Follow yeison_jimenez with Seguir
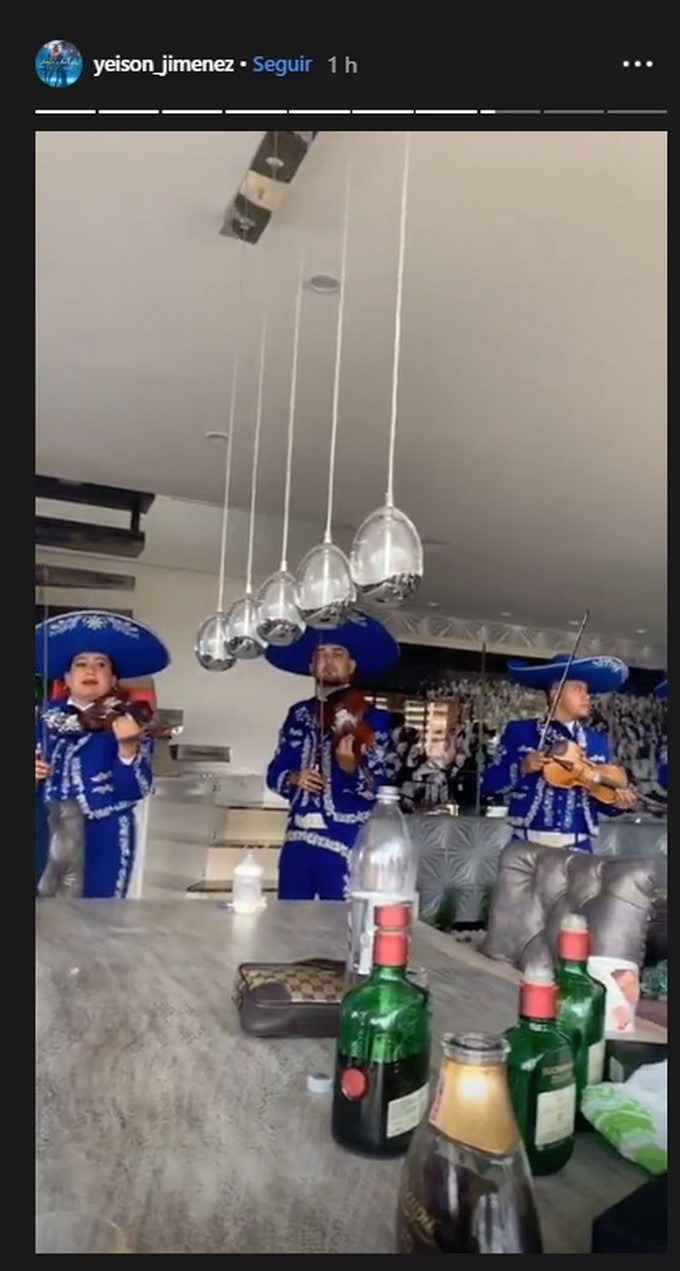Viewport: 680px width, 1271px height. coord(282,65)
